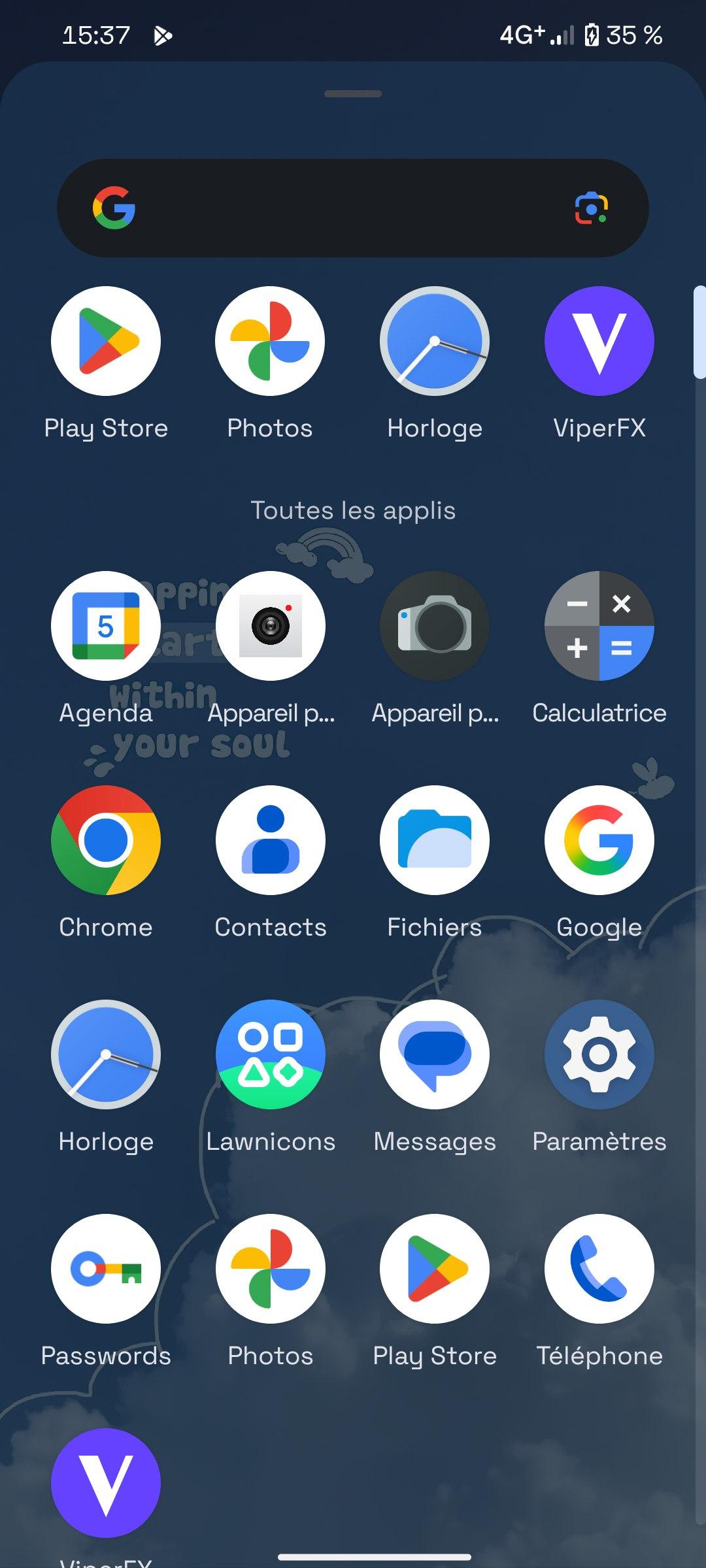
Task: Open the Lawnicons app
Action: pos(271,1054)
